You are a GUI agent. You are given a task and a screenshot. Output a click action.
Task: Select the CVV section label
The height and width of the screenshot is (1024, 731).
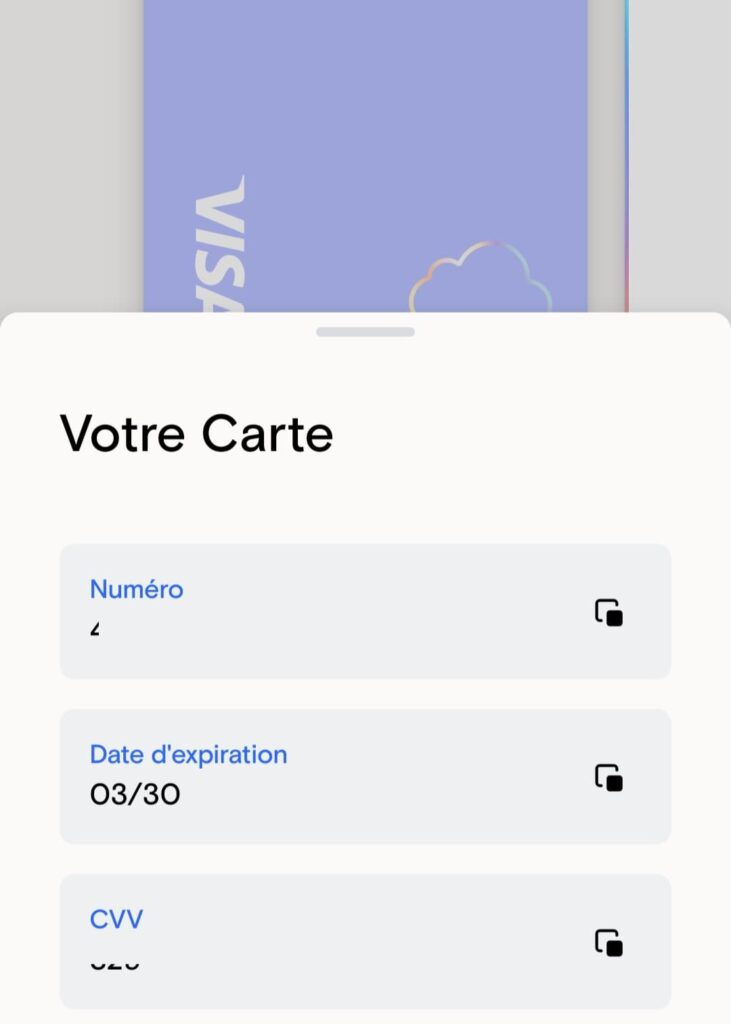tap(116, 919)
